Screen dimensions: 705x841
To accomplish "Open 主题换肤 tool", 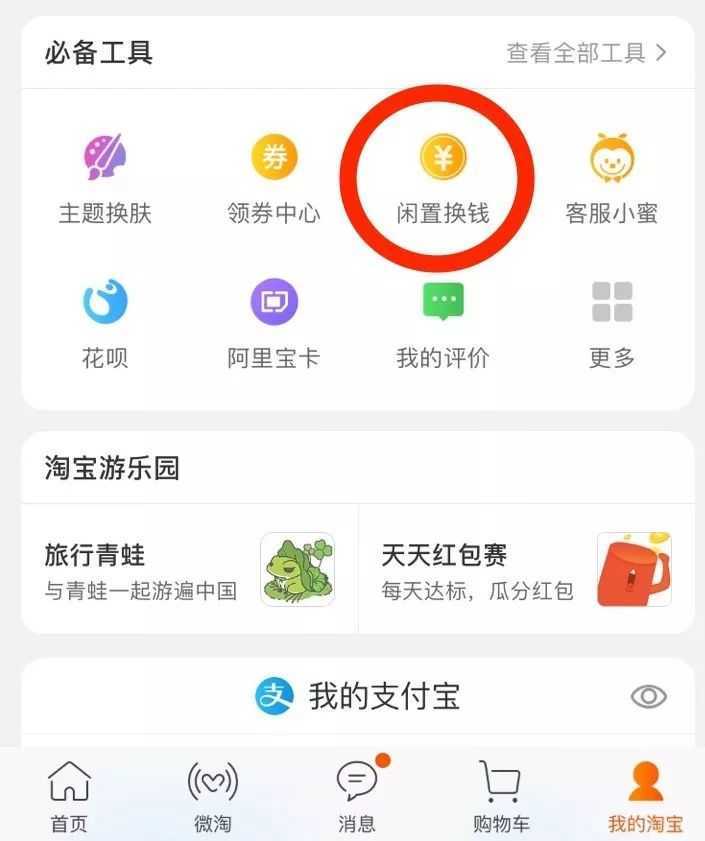I will pyautogui.click(x=105, y=179).
